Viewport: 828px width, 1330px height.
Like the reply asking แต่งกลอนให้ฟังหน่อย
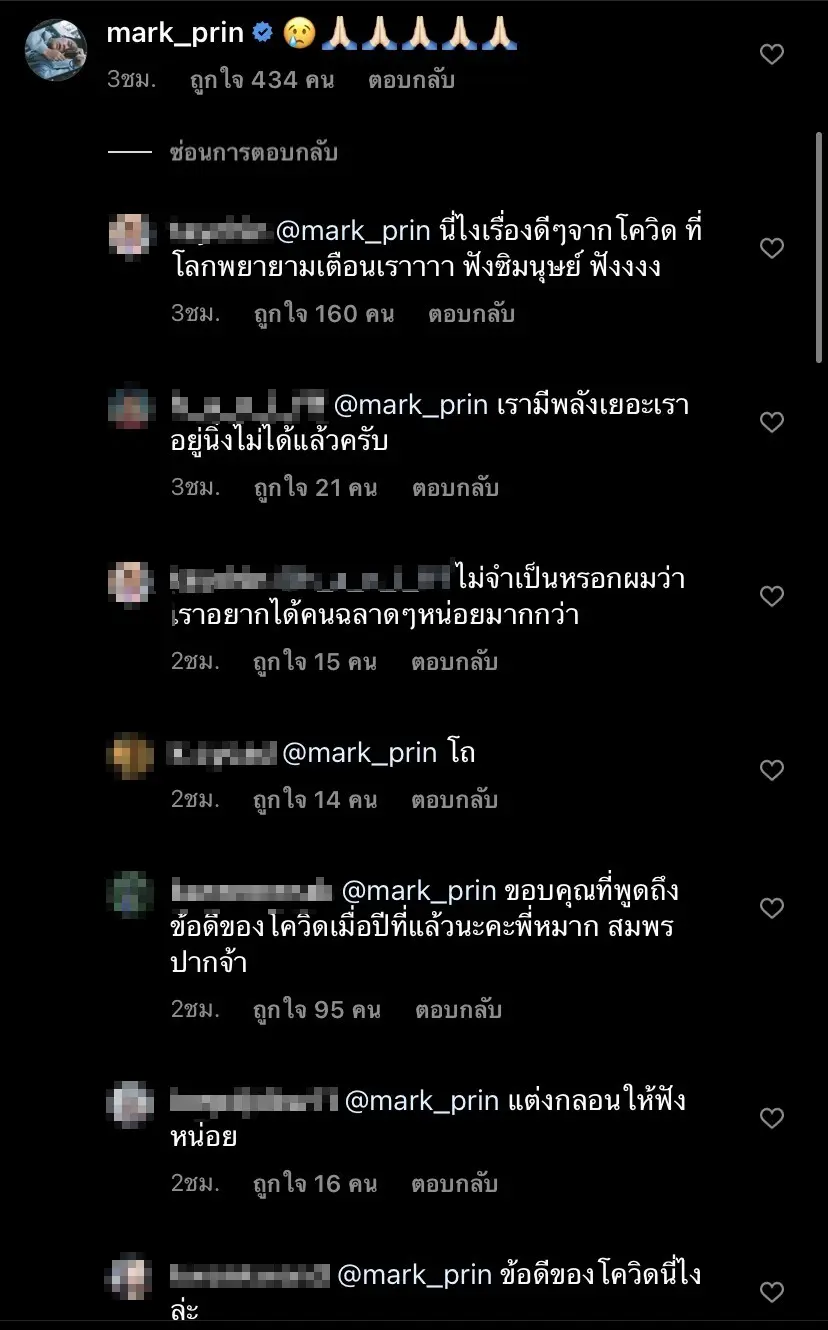point(772,1118)
